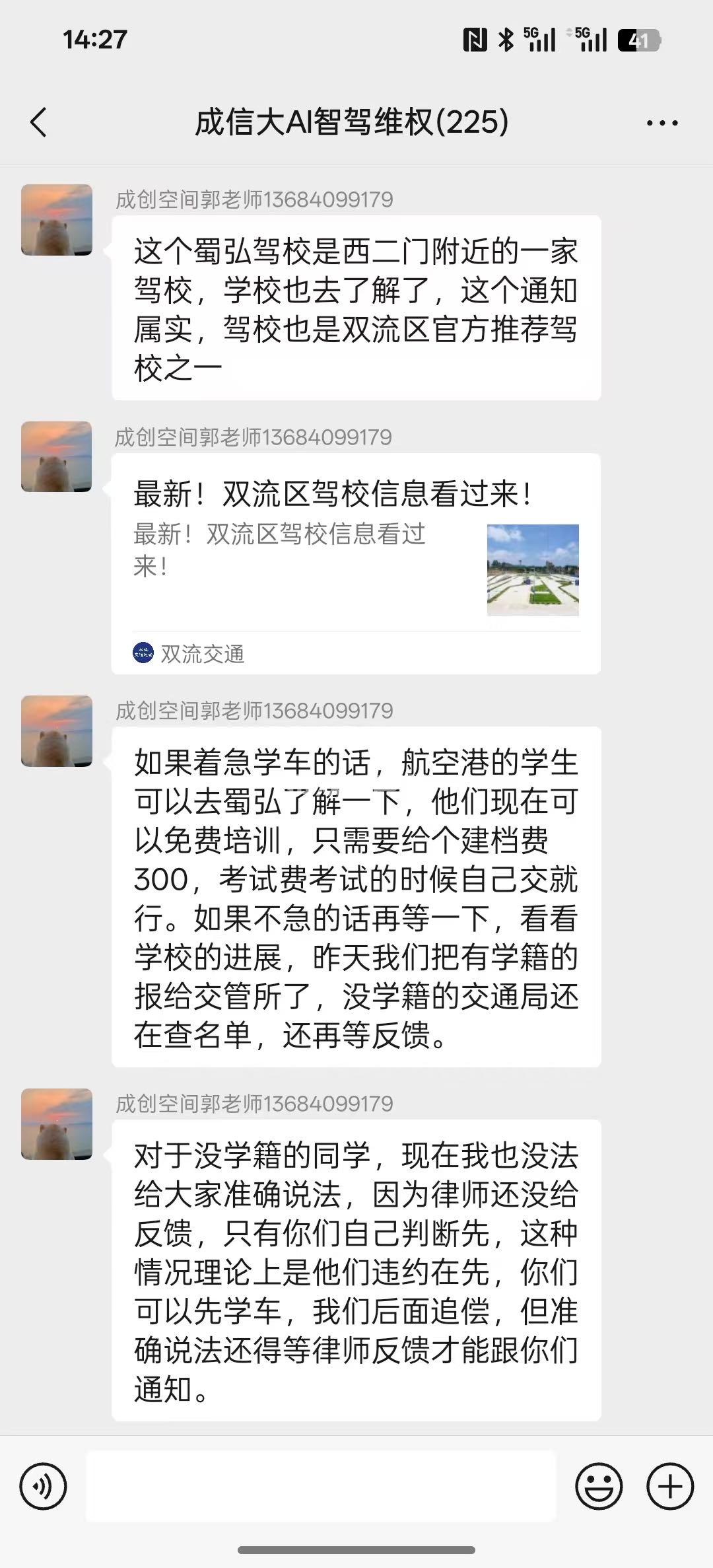Switch to voice message input

(43, 1487)
